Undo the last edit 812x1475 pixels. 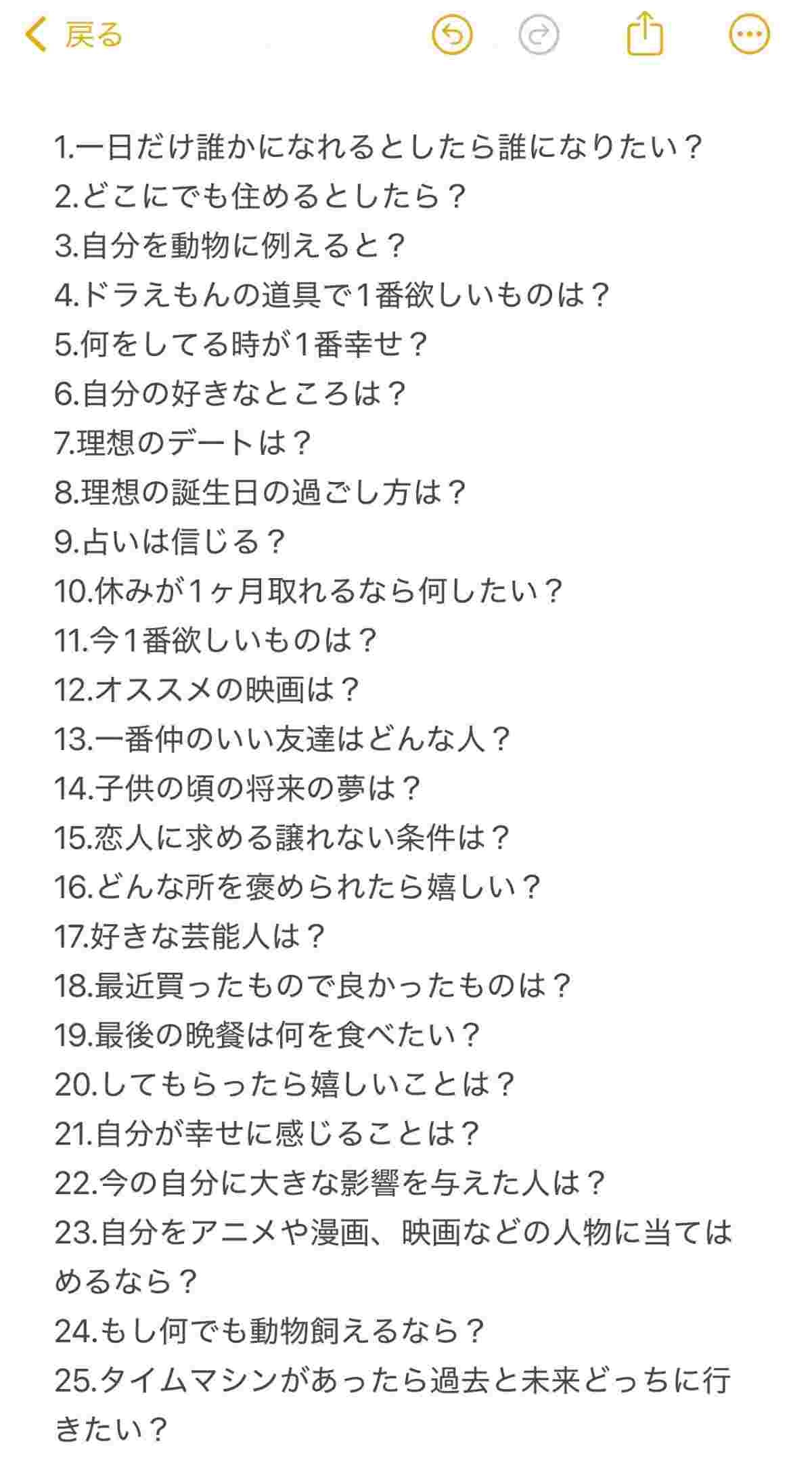[x=452, y=35]
